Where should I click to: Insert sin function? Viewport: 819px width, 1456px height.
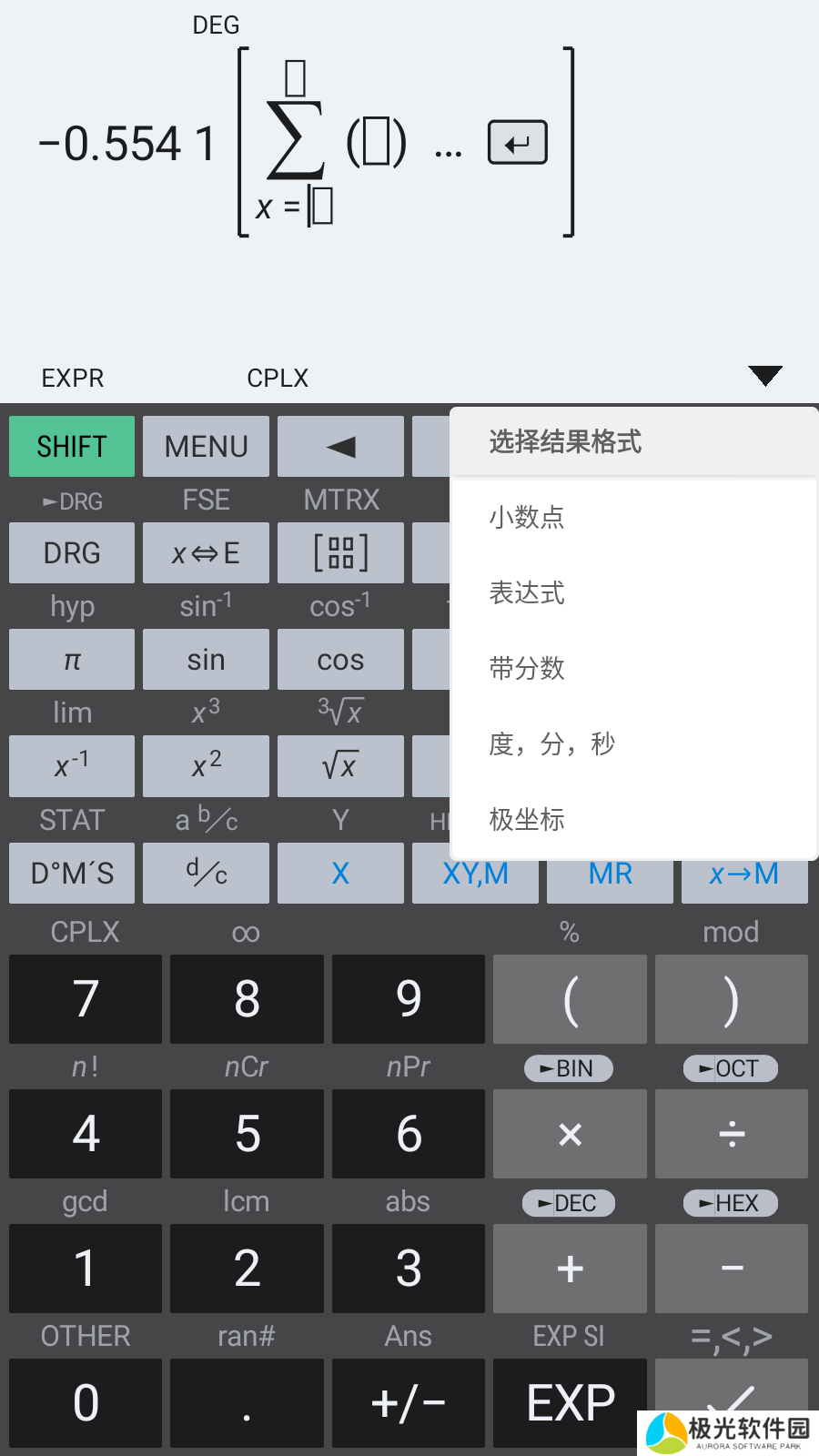tap(206, 660)
